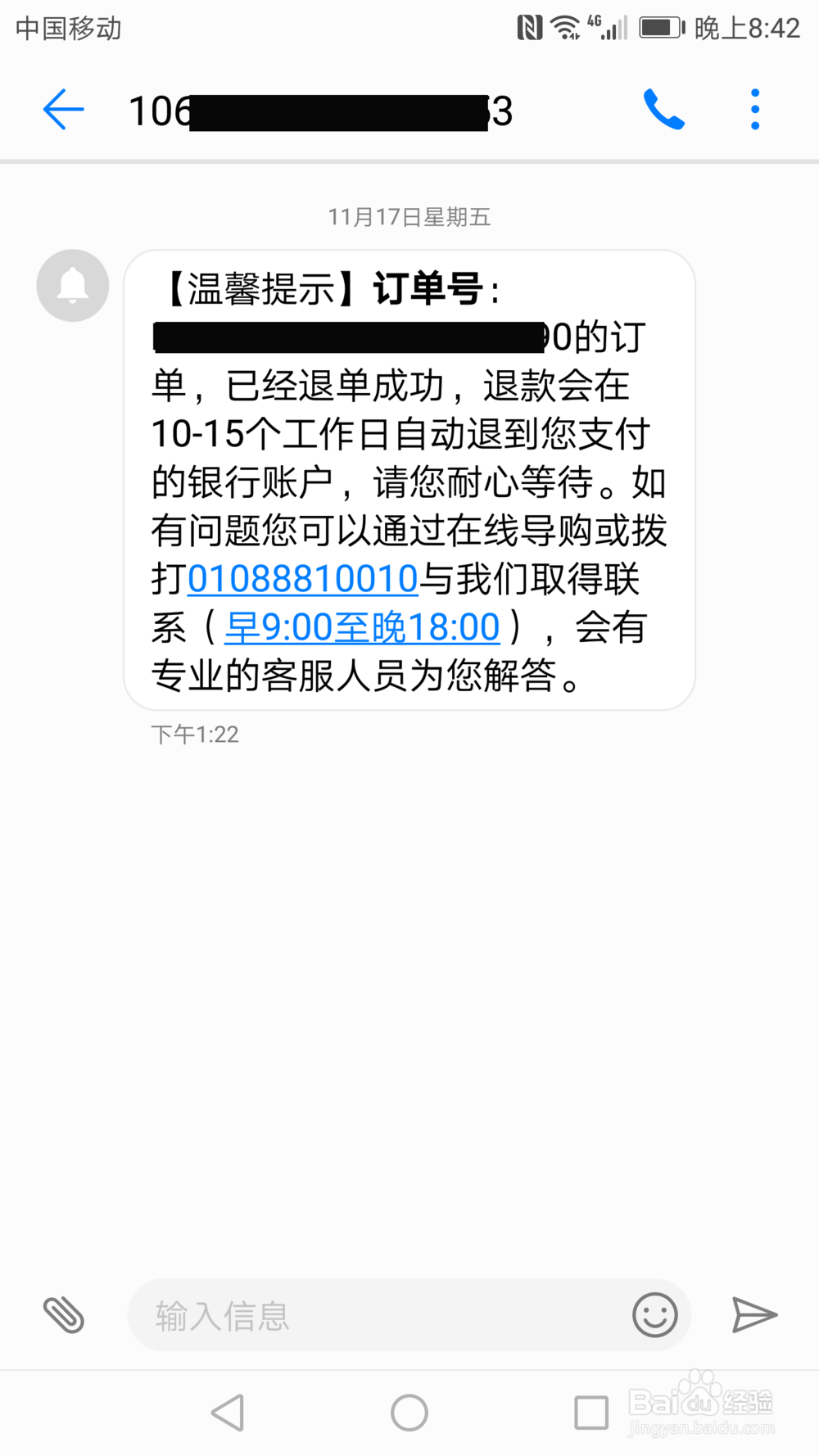This screenshot has height=1456, width=819.
Task: Tap the recent apps square button
Action: pos(591,1412)
